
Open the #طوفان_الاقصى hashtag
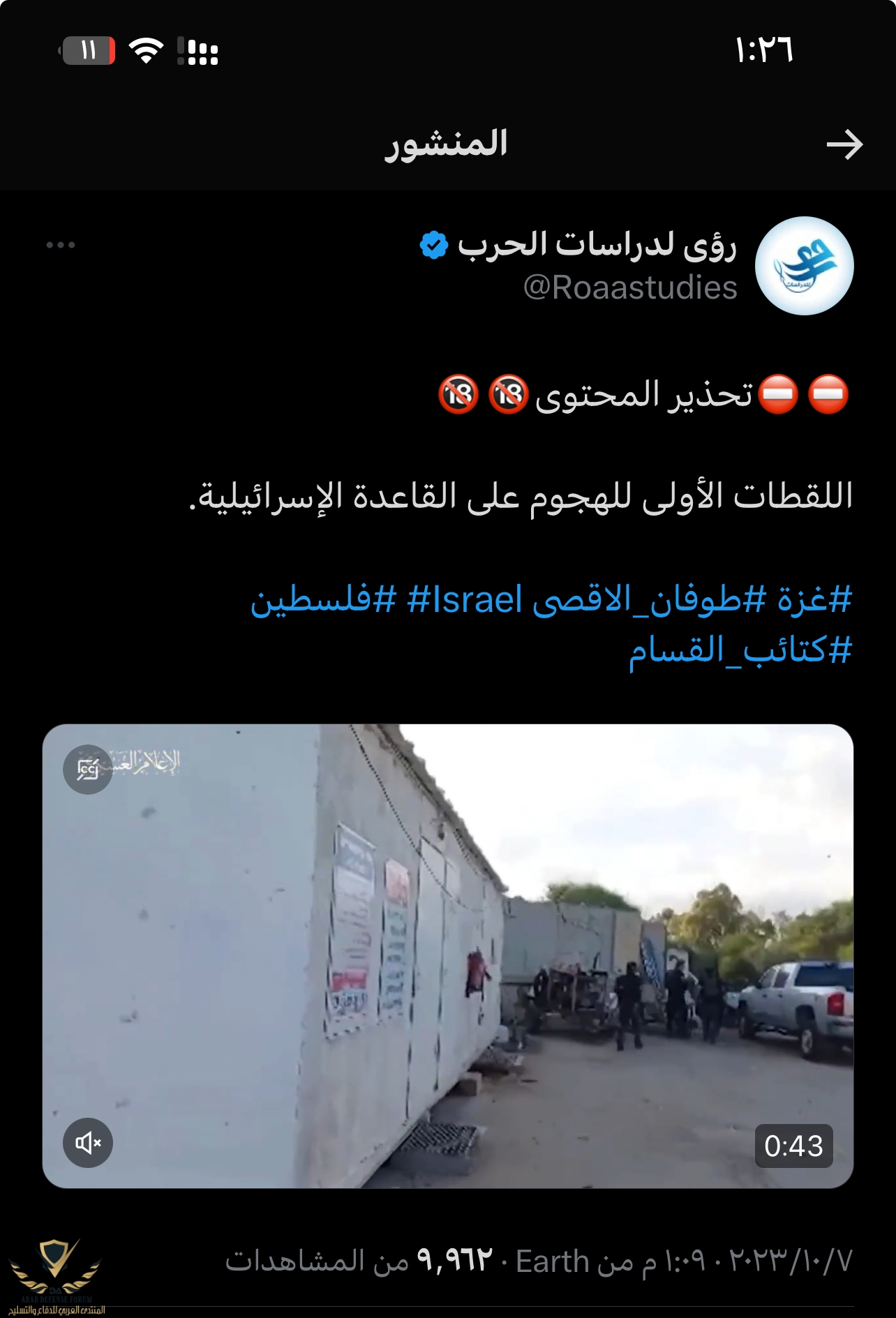point(639,599)
